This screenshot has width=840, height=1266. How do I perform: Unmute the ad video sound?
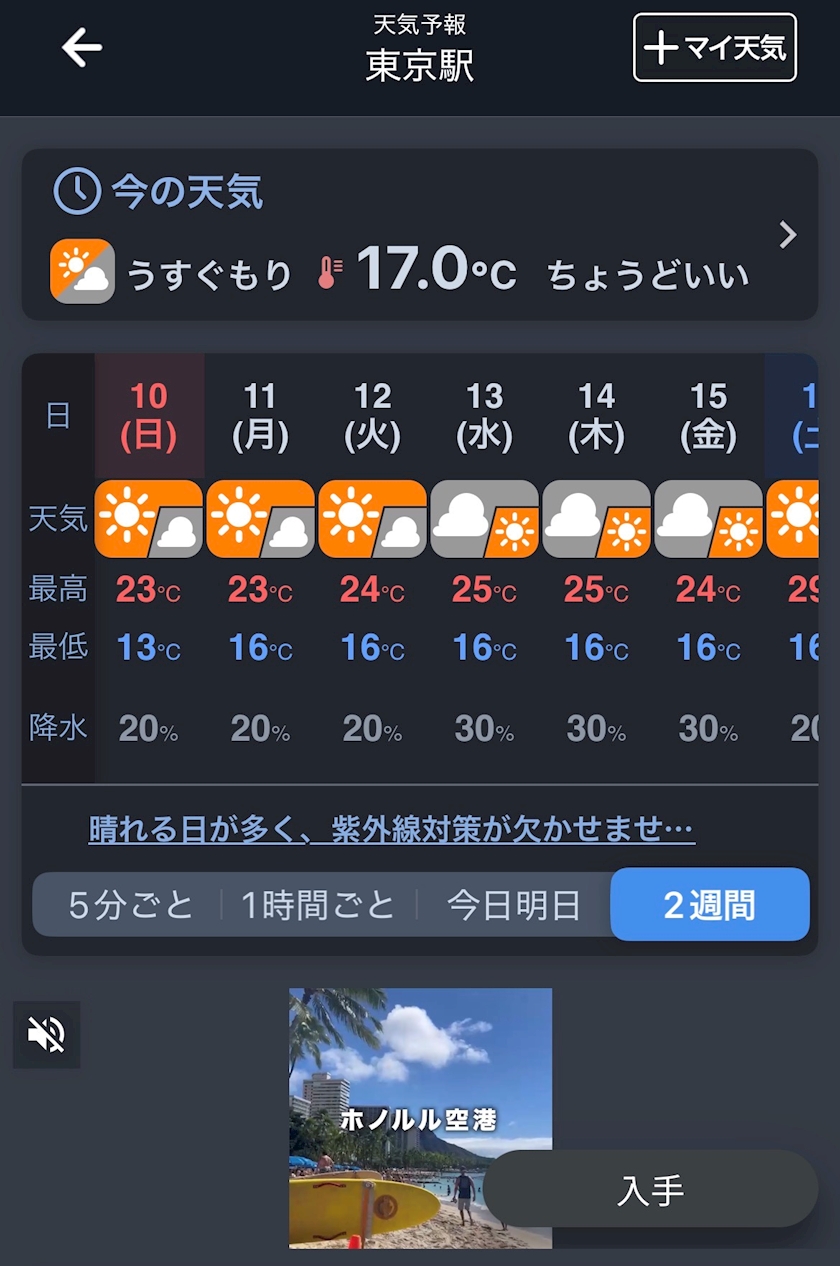coord(46,1034)
